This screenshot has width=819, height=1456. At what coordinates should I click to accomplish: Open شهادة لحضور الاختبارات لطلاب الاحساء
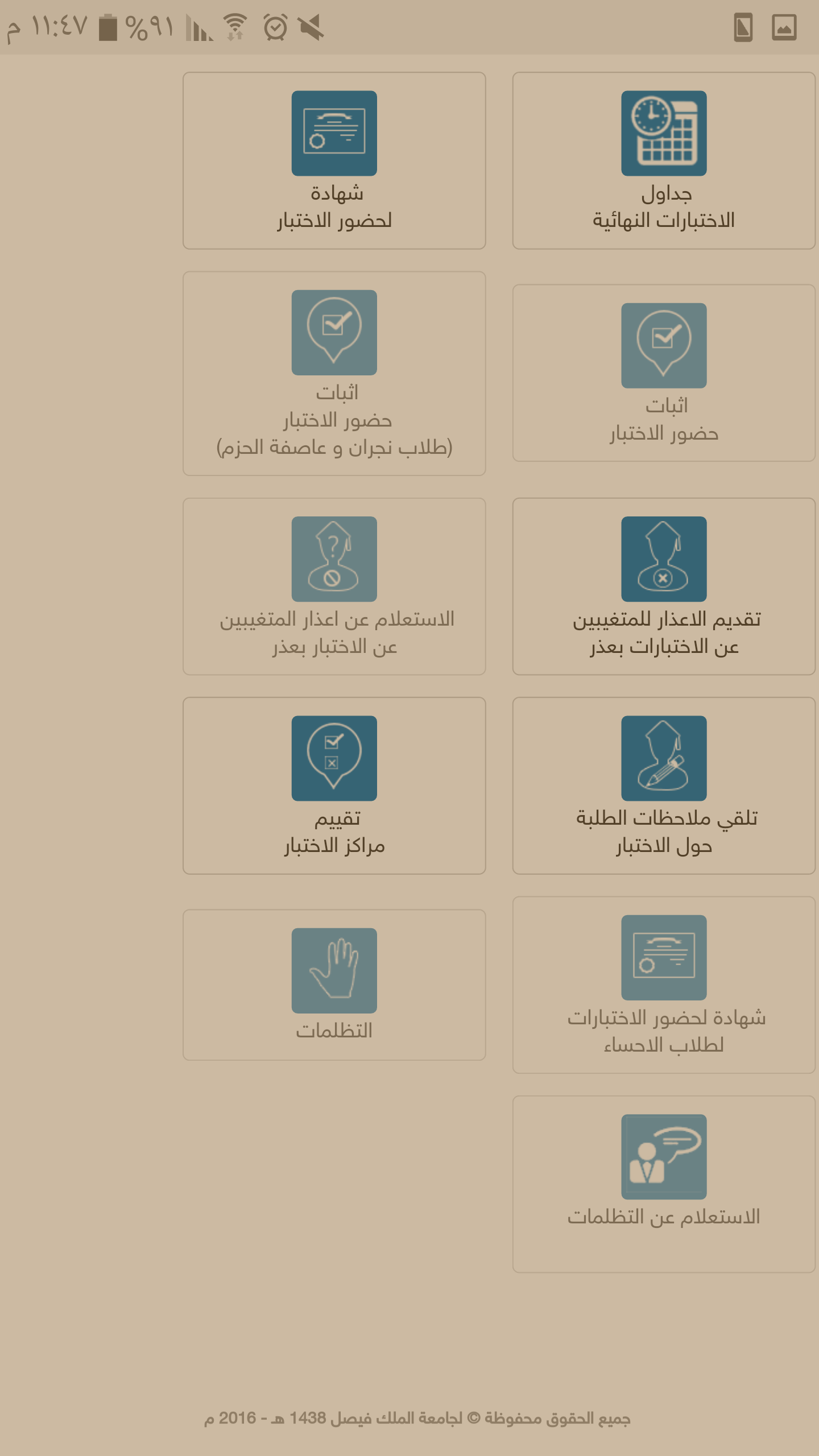coord(664,985)
